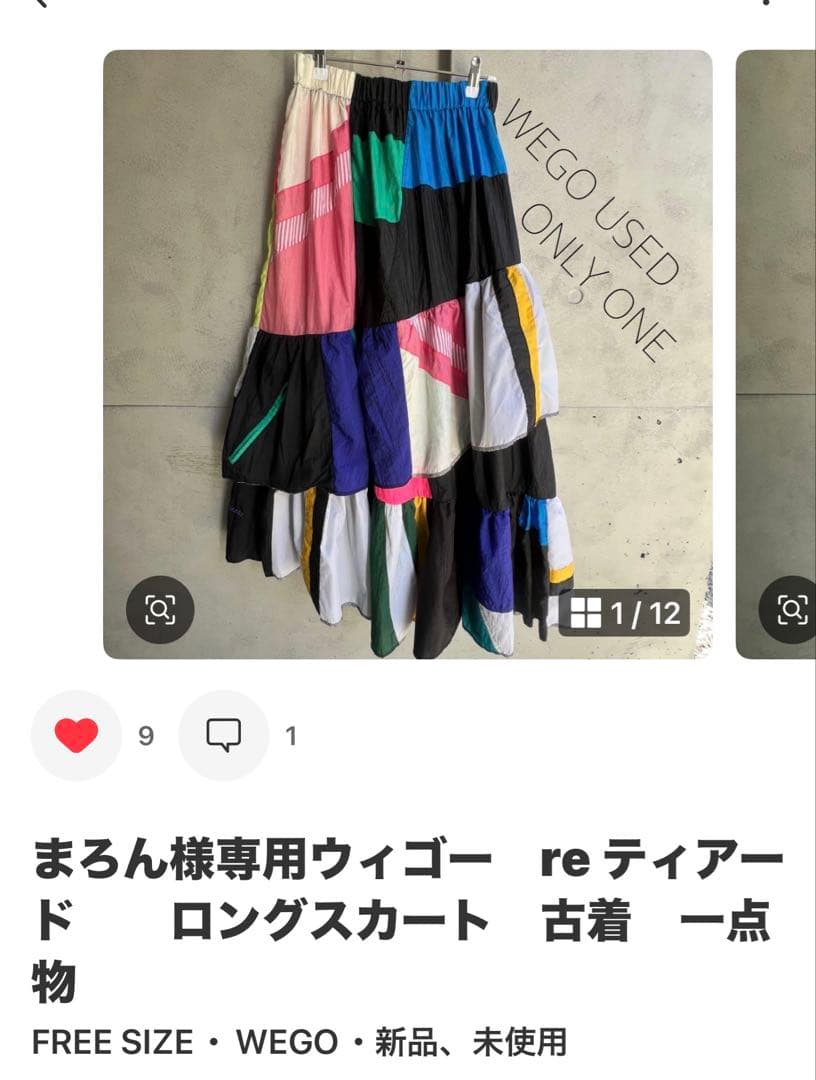
Task: Open the full image viewer from the main photo
Action: [x=410, y=350]
